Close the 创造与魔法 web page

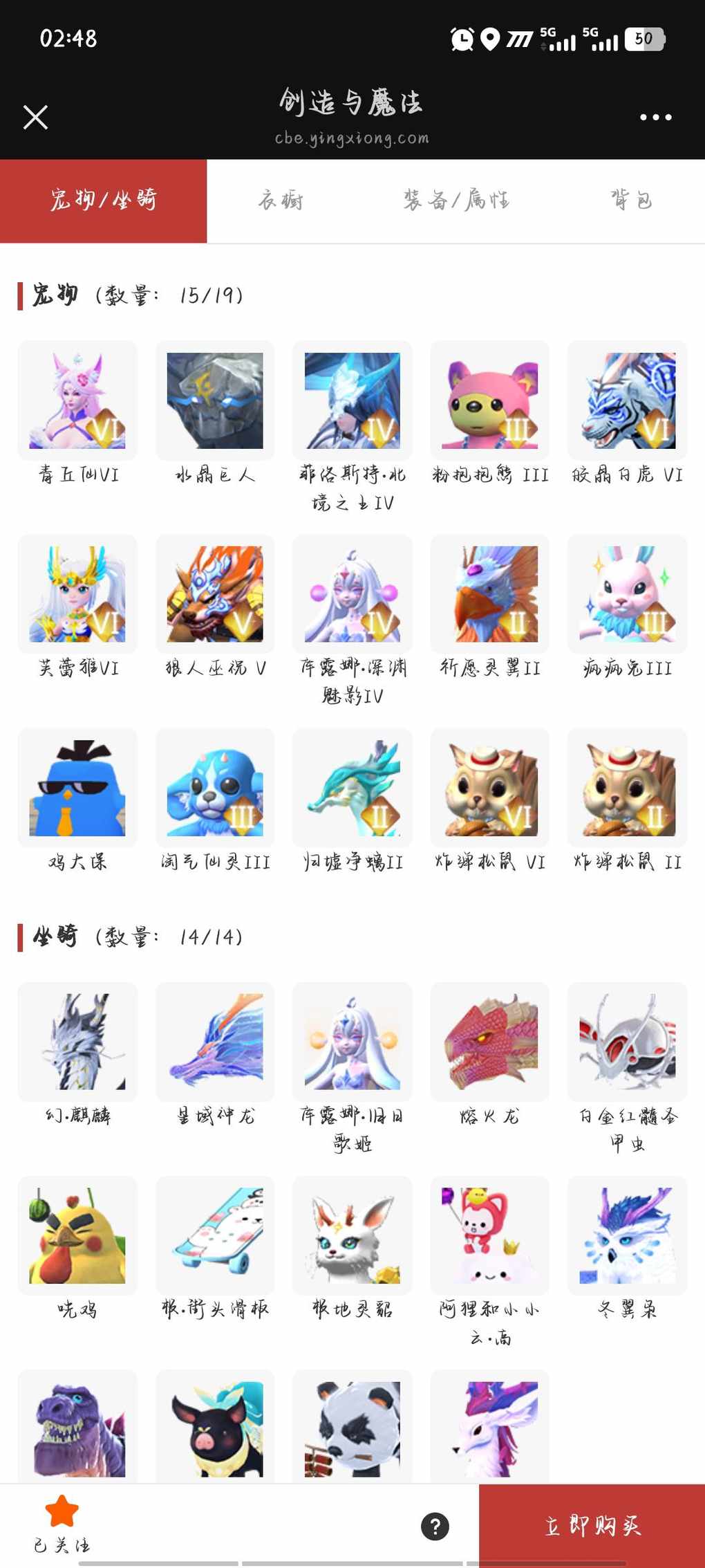35,118
